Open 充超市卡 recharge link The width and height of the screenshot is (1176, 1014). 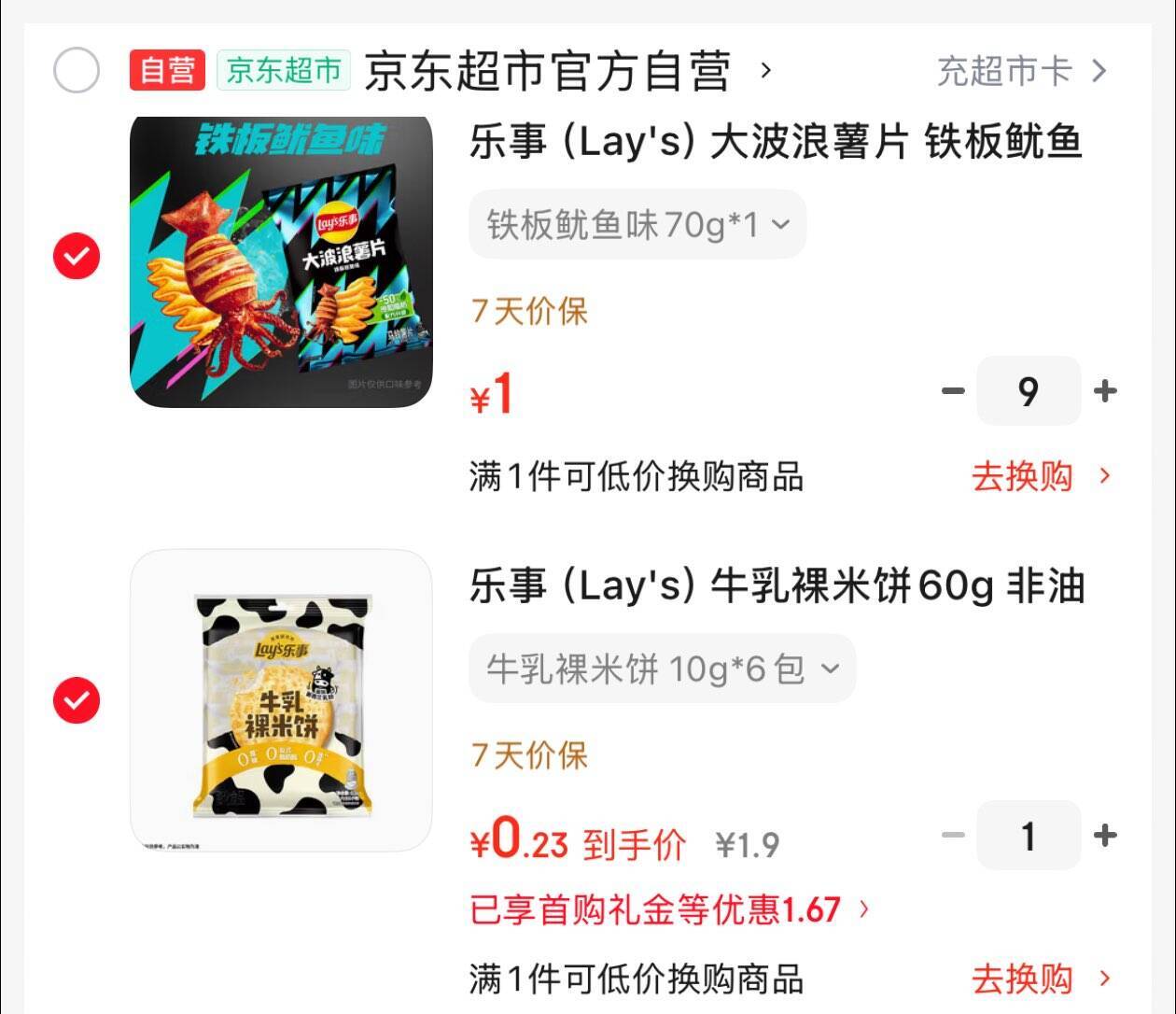click(1021, 71)
